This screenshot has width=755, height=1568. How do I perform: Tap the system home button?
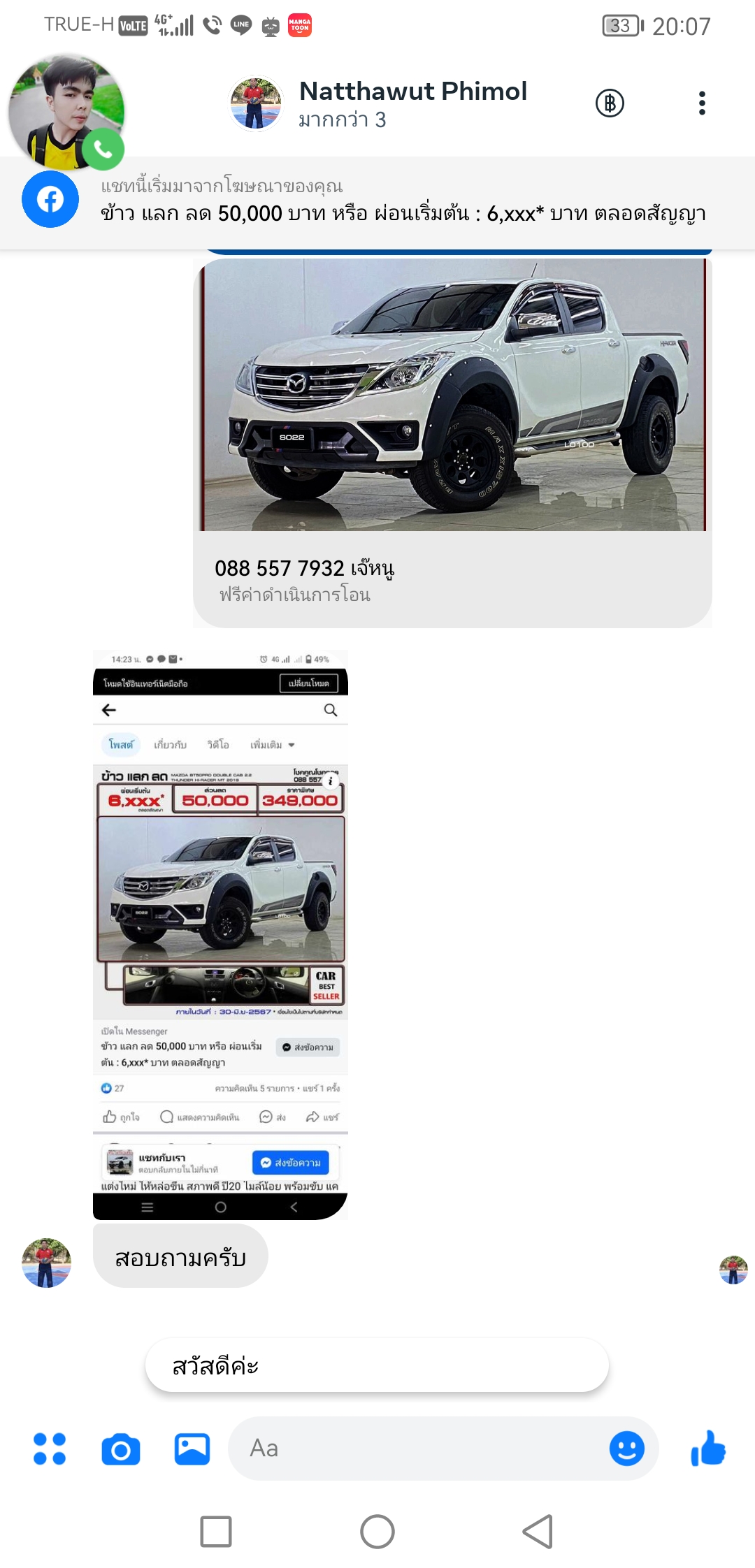click(x=377, y=1532)
